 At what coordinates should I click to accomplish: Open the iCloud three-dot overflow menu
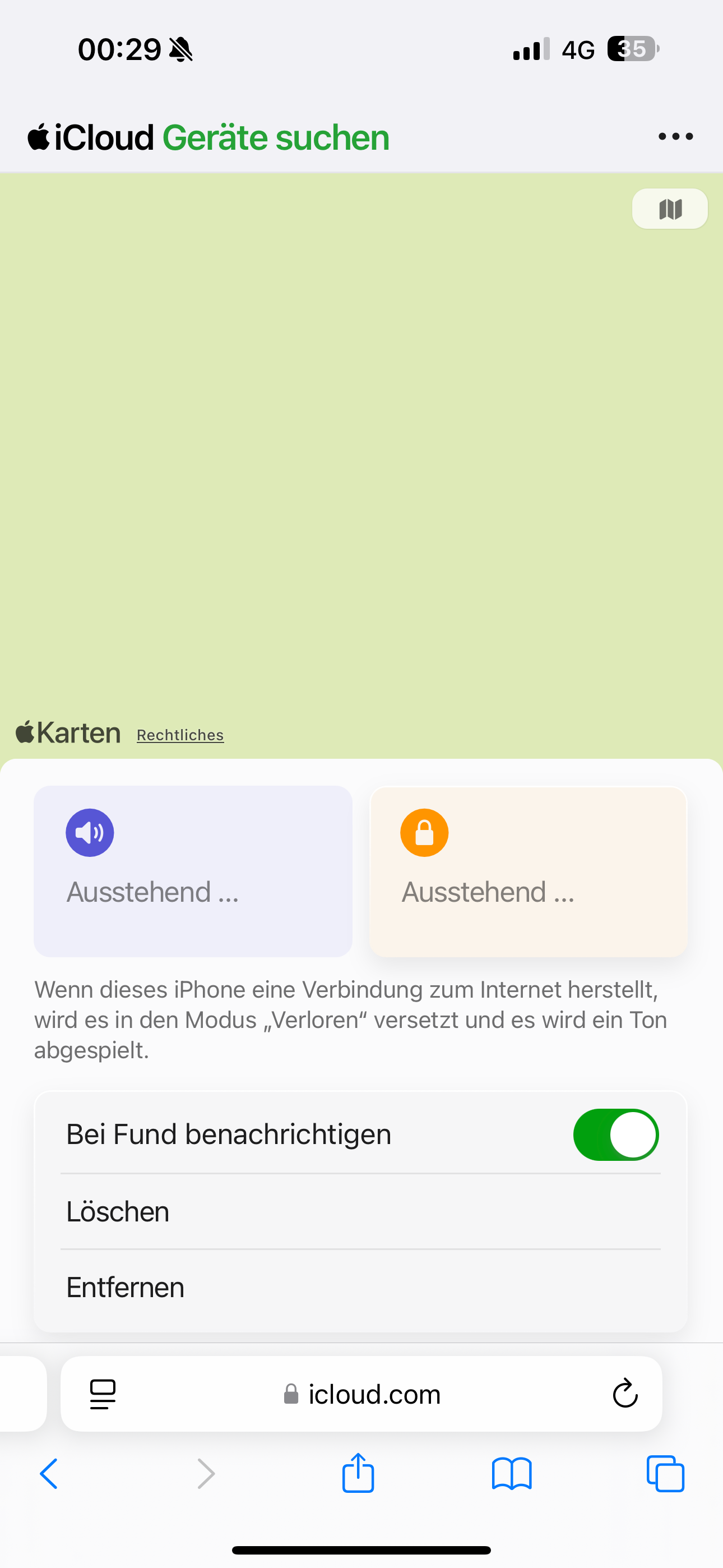click(675, 137)
